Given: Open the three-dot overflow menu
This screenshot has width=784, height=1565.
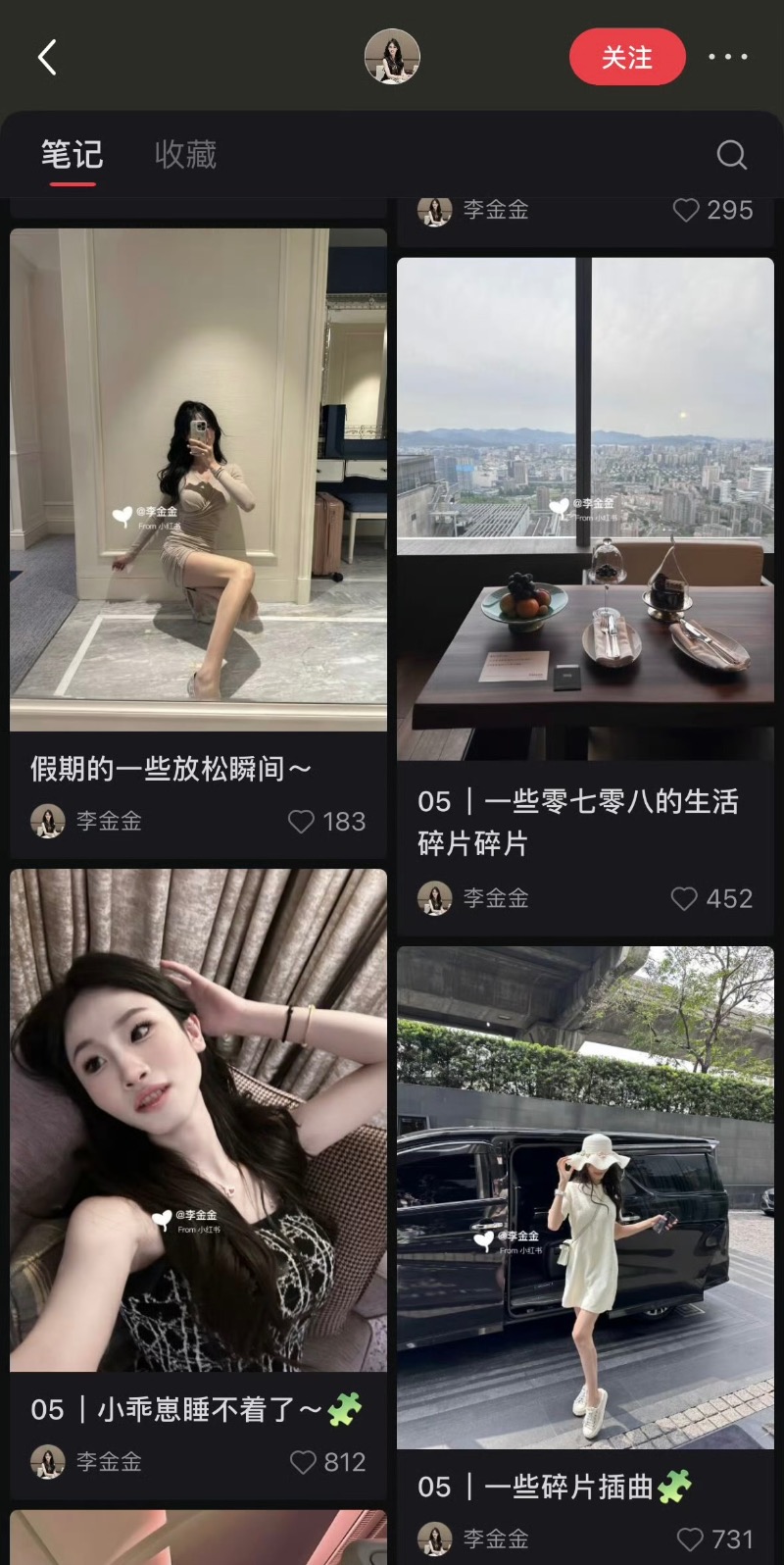Looking at the screenshot, I should click(x=728, y=58).
